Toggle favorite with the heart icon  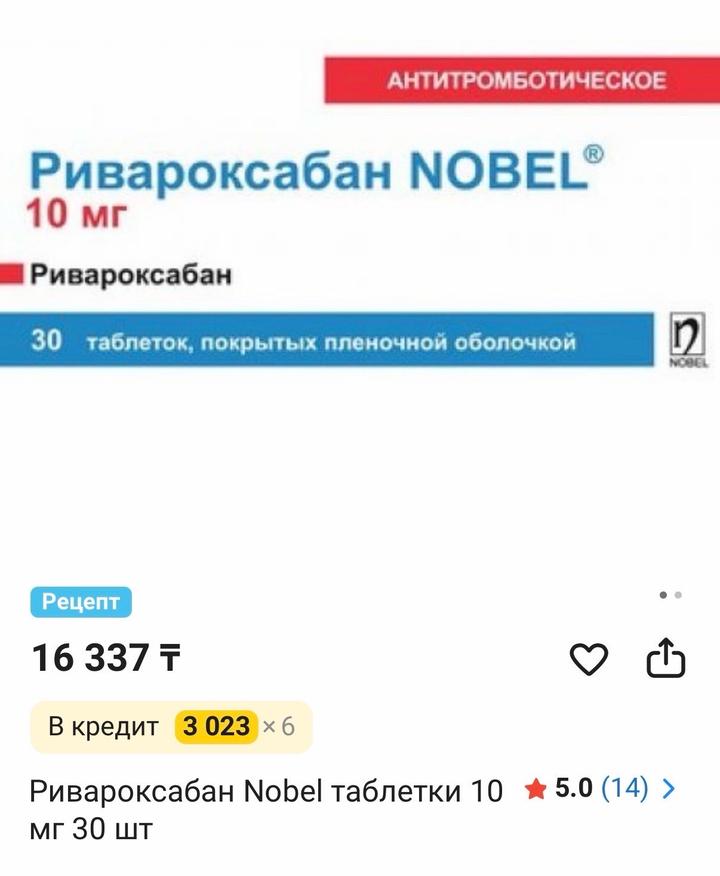tap(589, 657)
